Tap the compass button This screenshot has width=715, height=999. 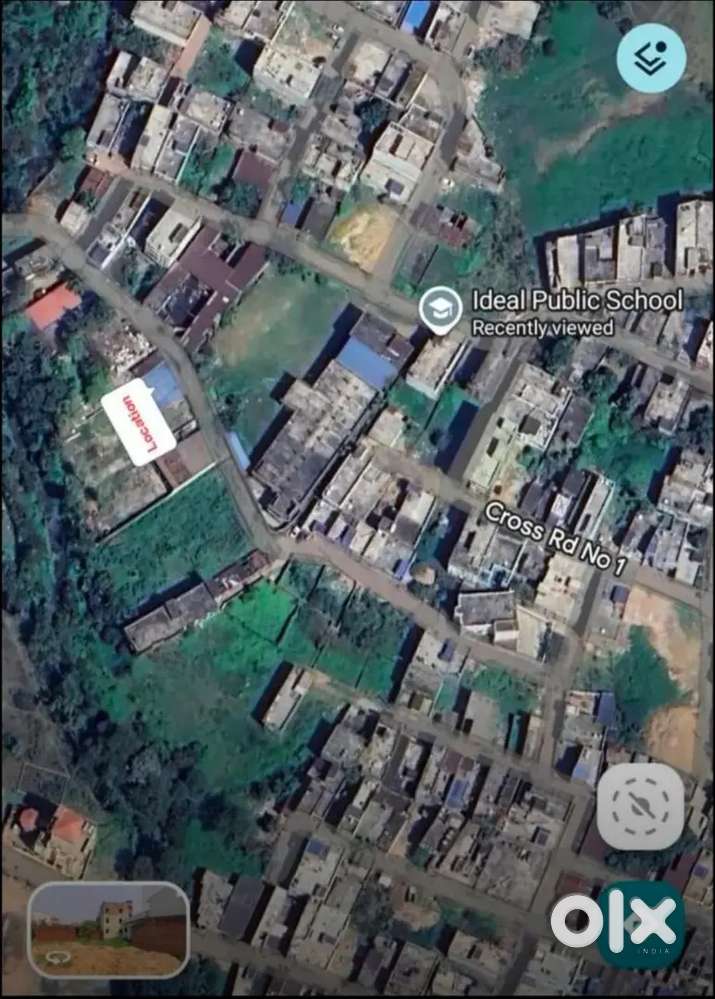point(641,806)
